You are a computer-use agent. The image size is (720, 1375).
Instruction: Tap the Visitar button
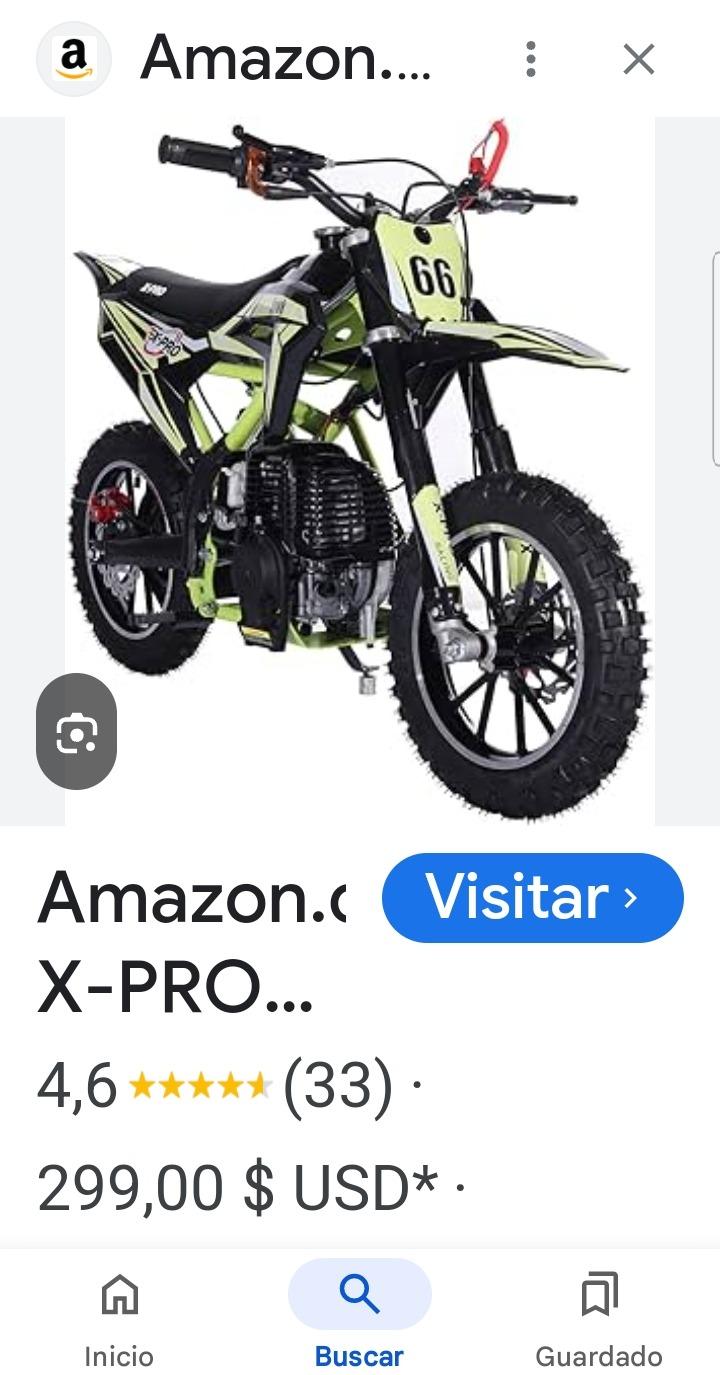coord(532,897)
